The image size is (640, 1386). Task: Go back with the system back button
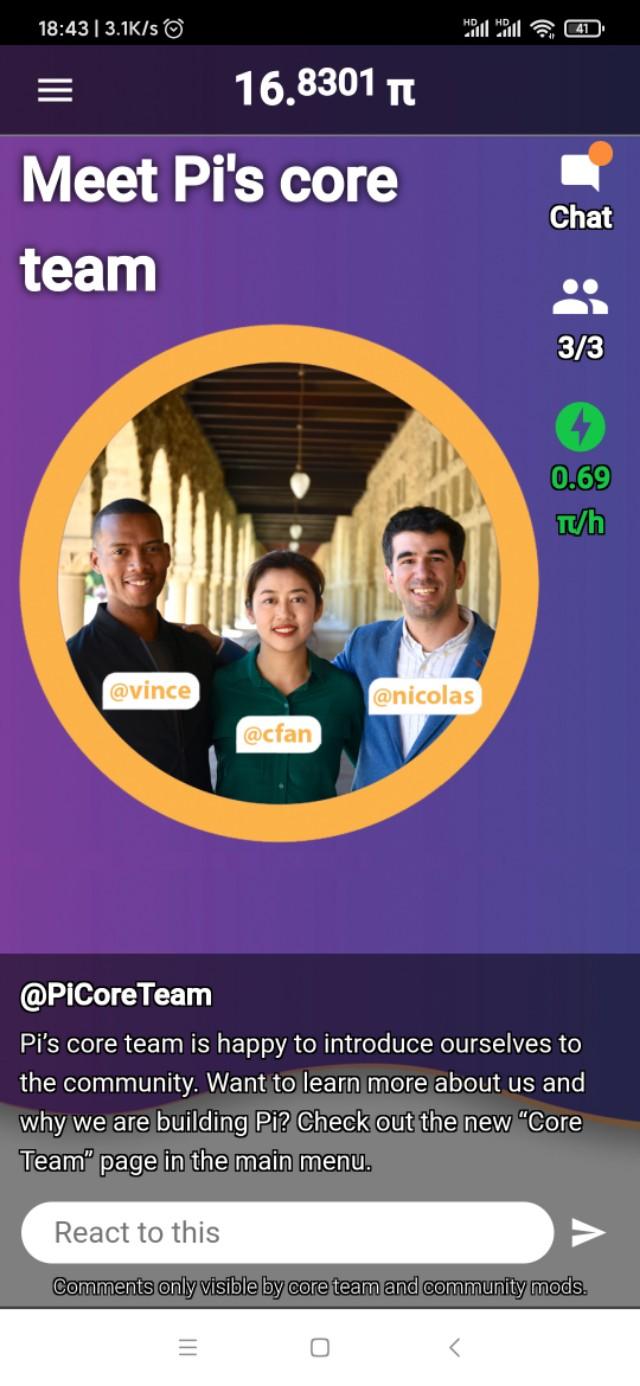(454, 1347)
